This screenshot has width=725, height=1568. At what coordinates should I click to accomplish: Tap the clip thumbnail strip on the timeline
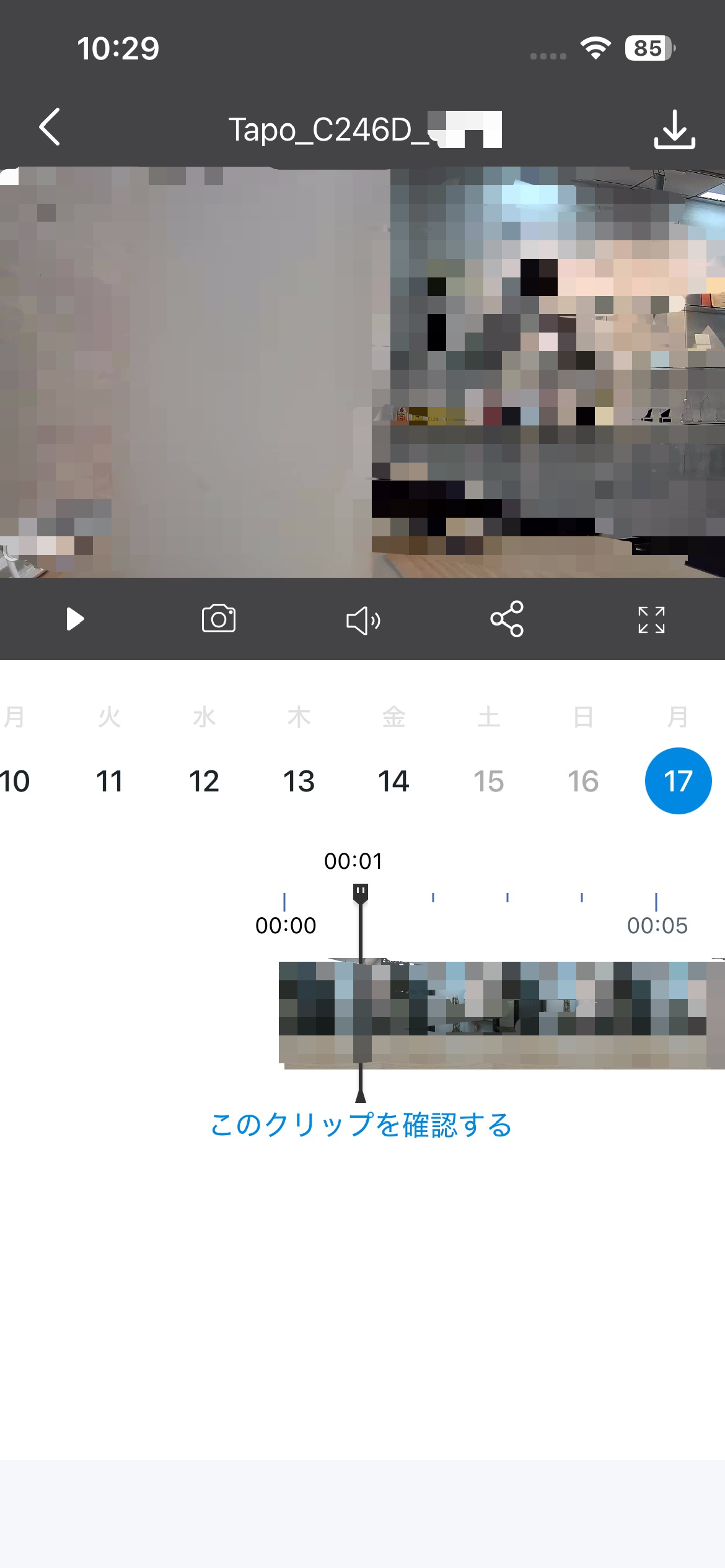pyautogui.click(x=502, y=1014)
